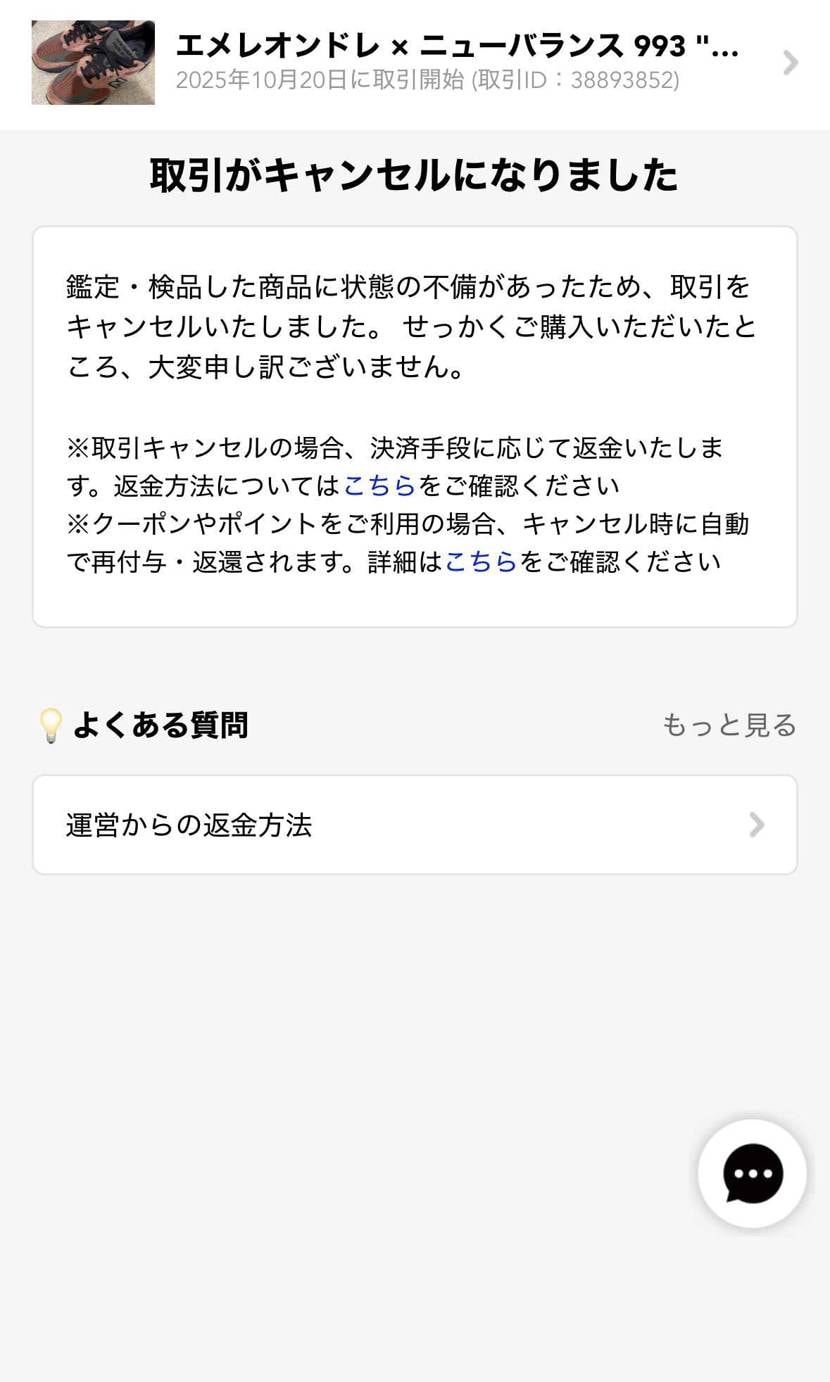Tap the gray chevron on the transaction header
The width and height of the screenshot is (830, 1382).
[791, 62]
